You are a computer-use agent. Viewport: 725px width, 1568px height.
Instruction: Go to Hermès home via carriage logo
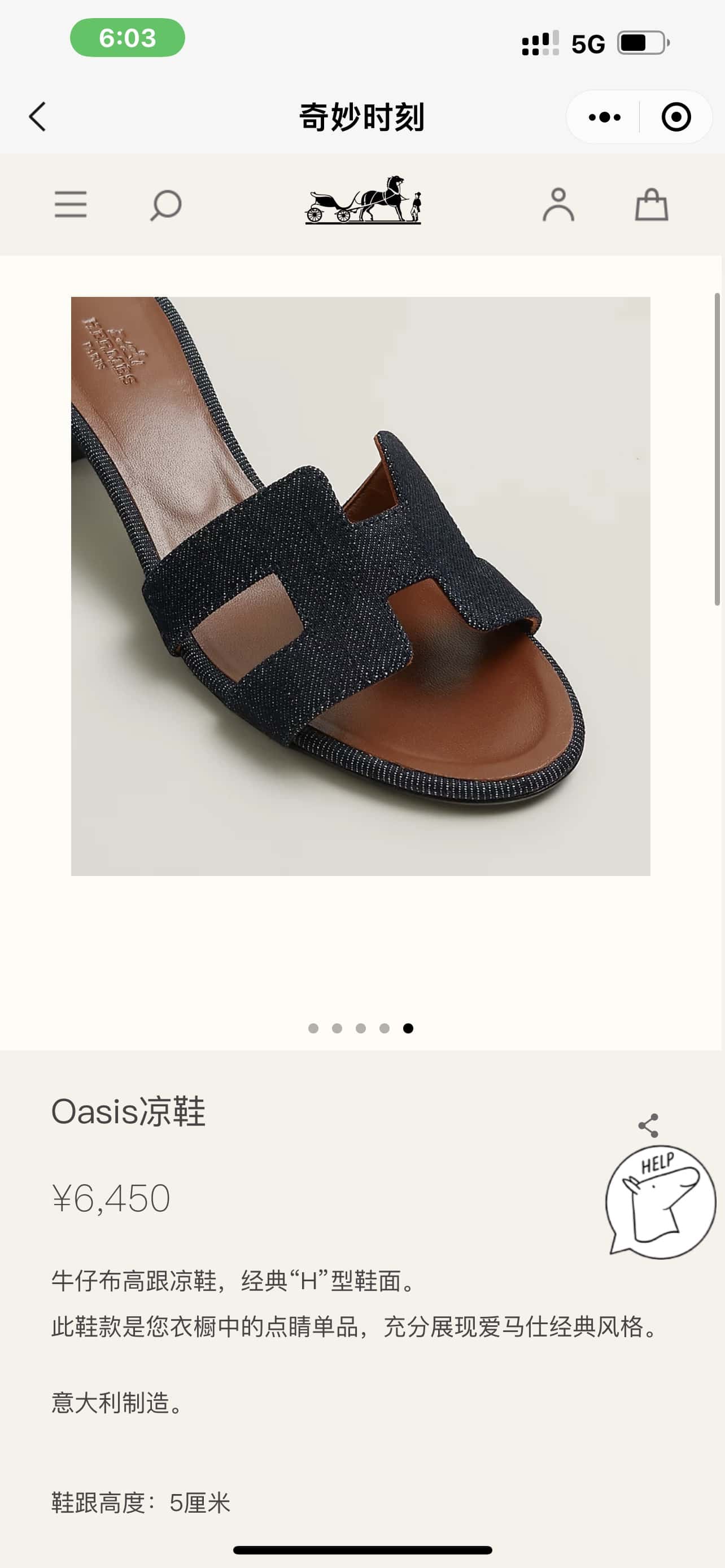point(363,200)
